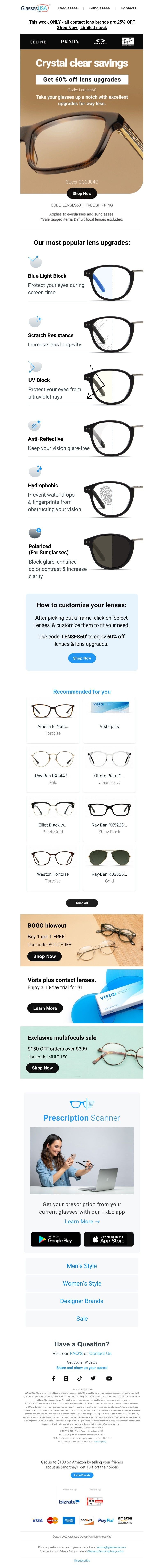Image resolution: width=164 pixels, height=1568 pixels.
Task: Tap the Invite Friends button
Action: (82, 1475)
